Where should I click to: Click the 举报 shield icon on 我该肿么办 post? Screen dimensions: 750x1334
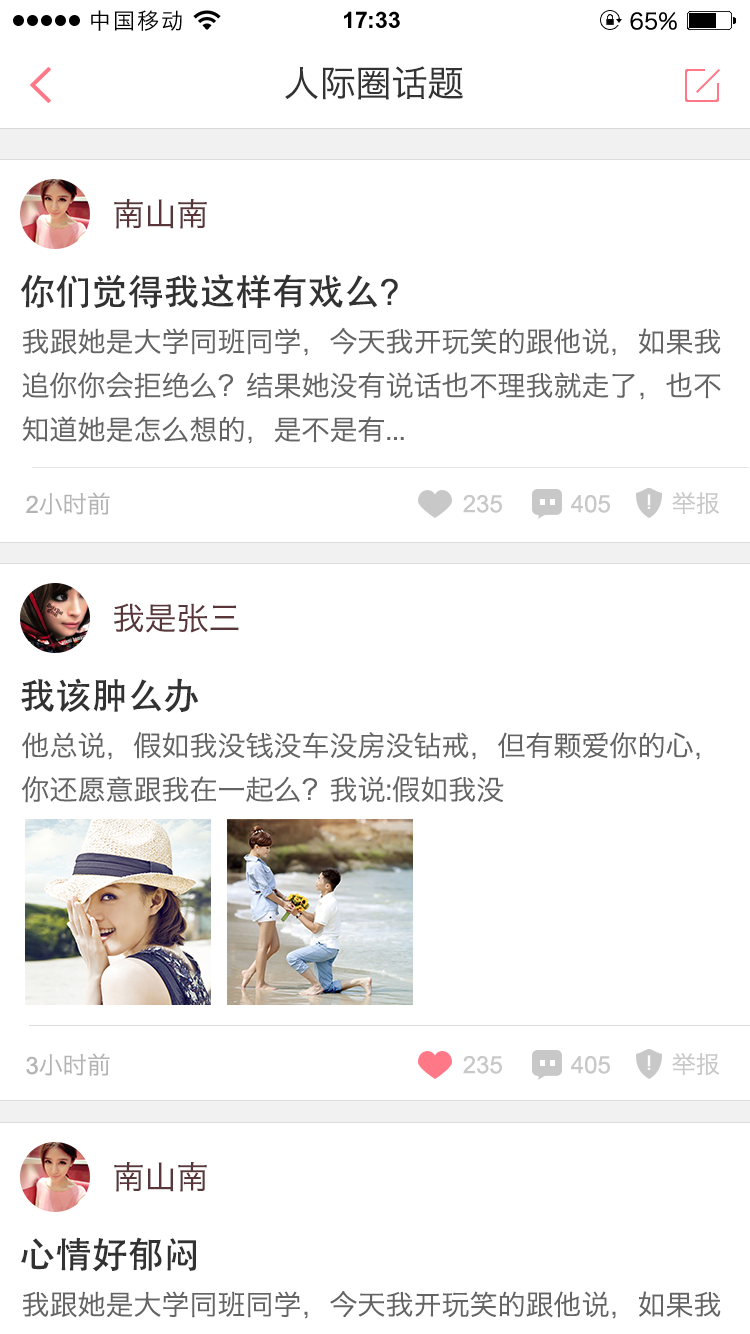[649, 1065]
